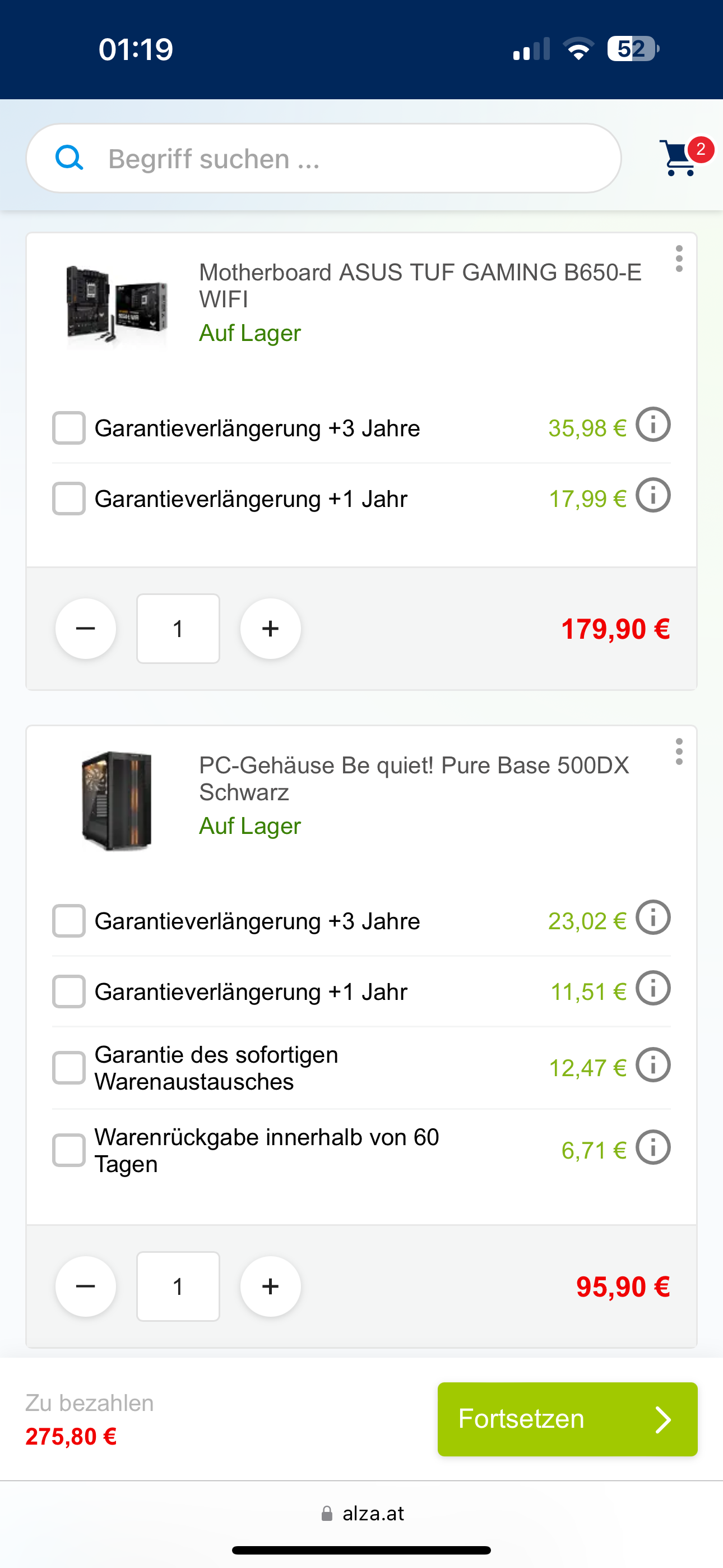Check motherboard Garantieverlängerung +1 Jahr

pyautogui.click(x=69, y=499)
